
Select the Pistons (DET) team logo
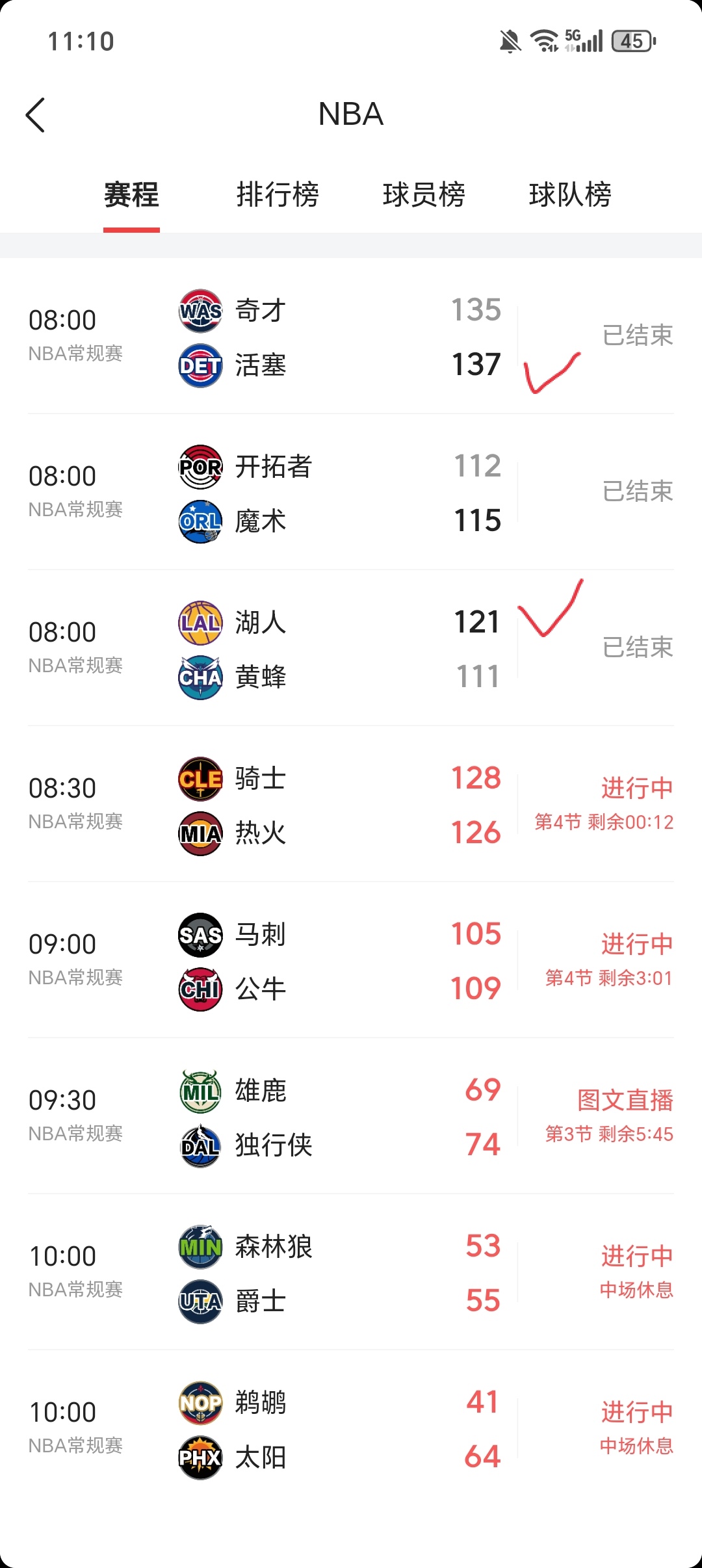click(200, 365)
